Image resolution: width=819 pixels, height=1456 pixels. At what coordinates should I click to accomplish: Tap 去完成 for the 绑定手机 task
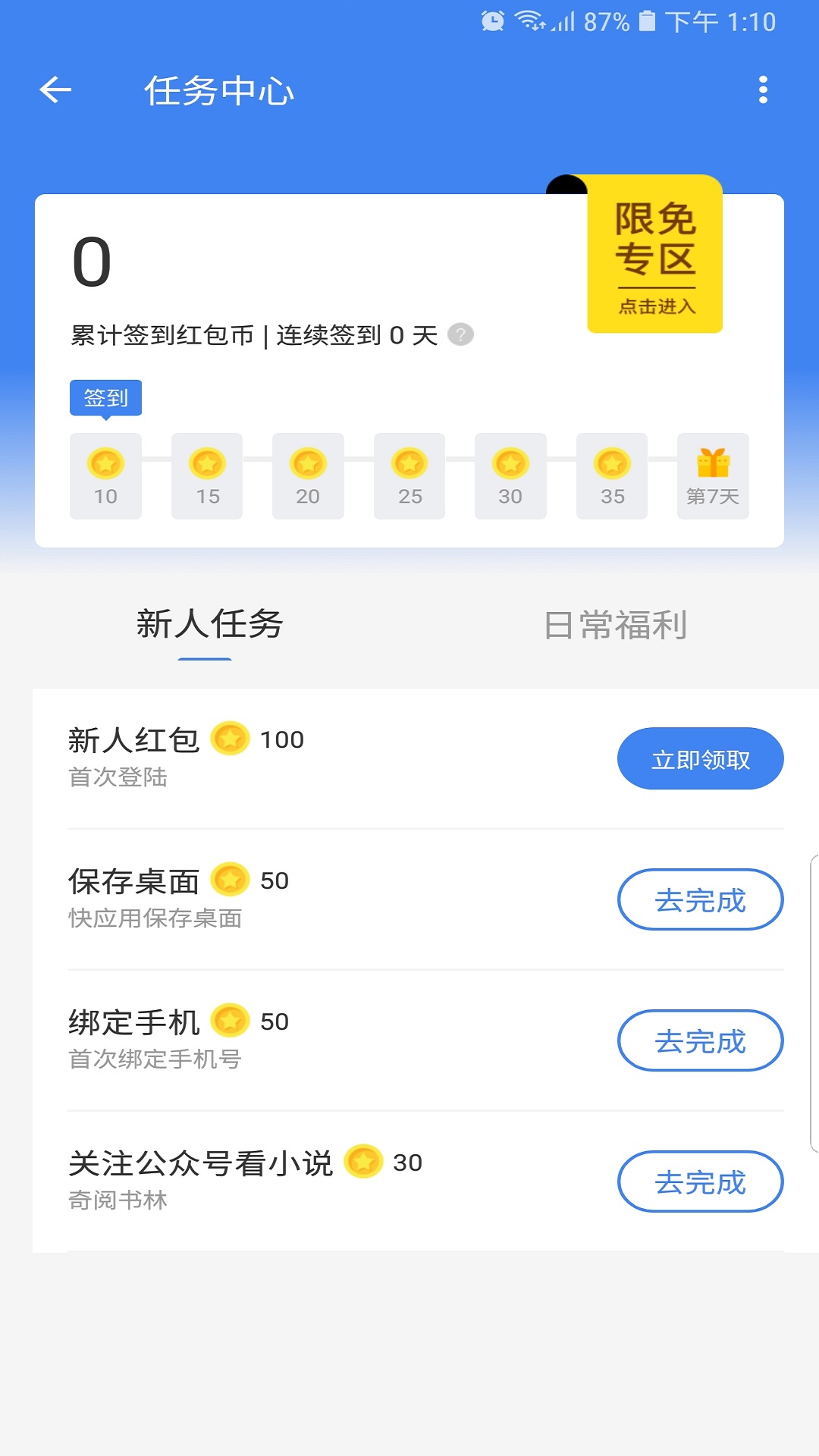pos(700,1040)
